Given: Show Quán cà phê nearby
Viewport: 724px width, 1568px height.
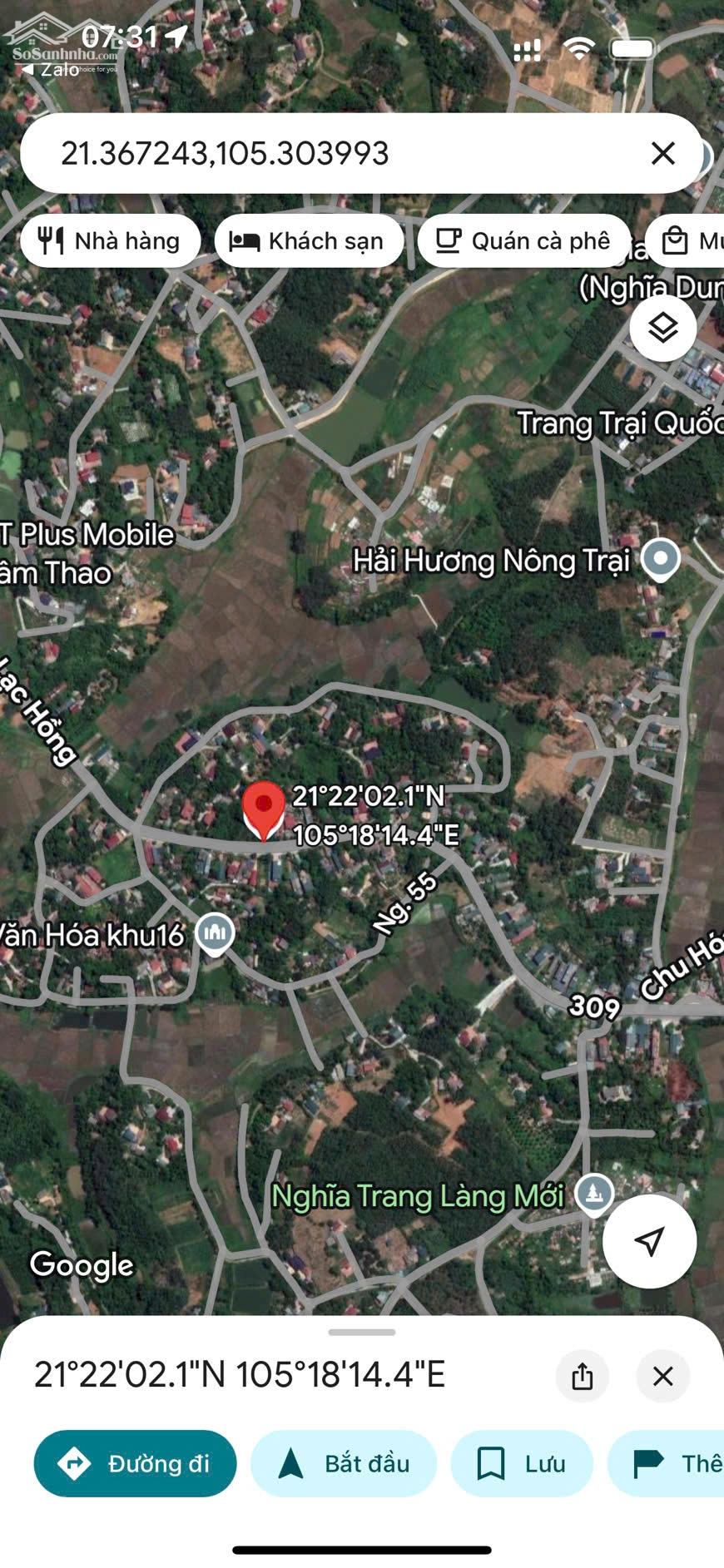Looking at the screenshot, I should pos(523,241).
